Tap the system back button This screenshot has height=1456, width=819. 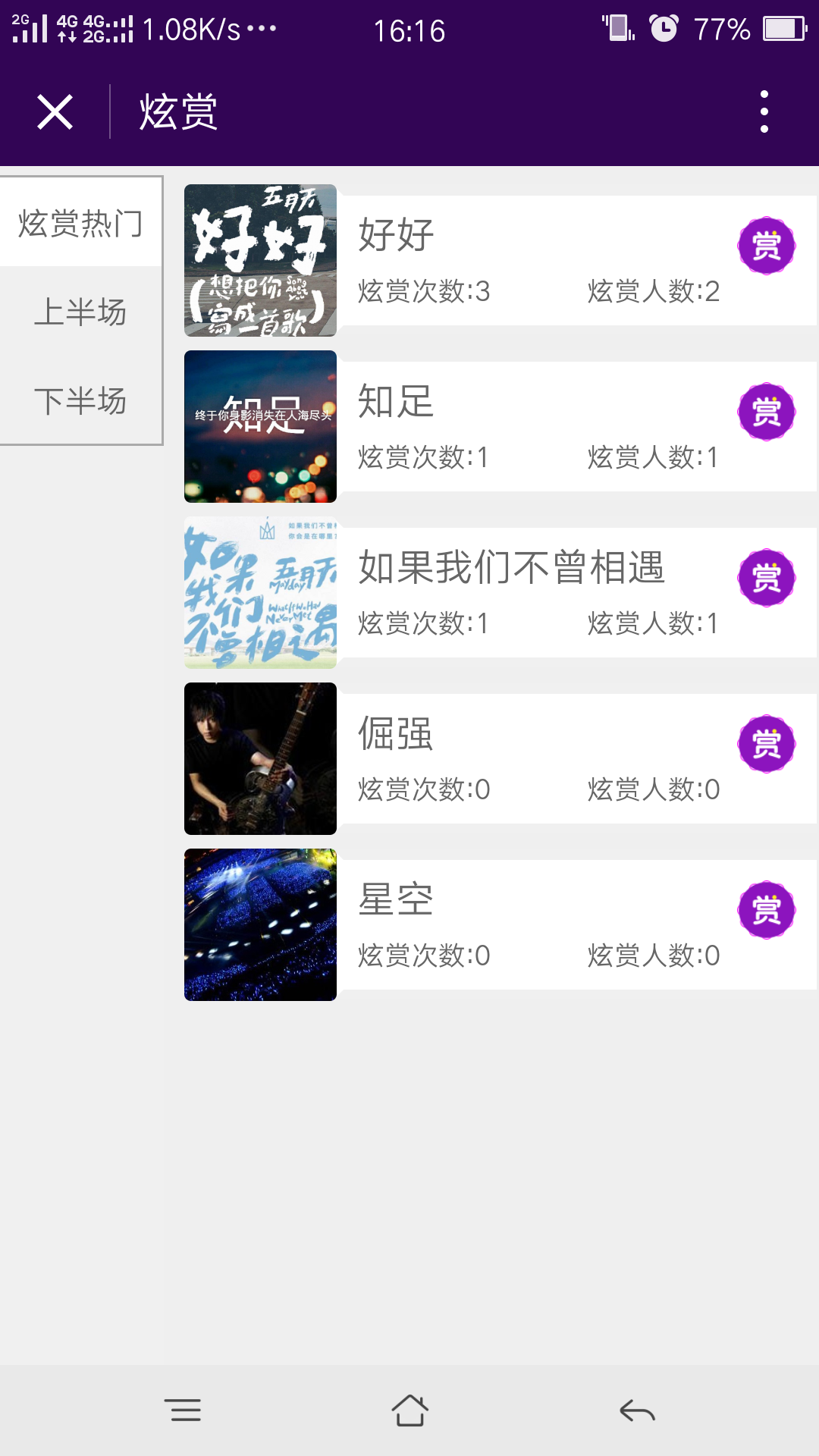coord(637,1410)
